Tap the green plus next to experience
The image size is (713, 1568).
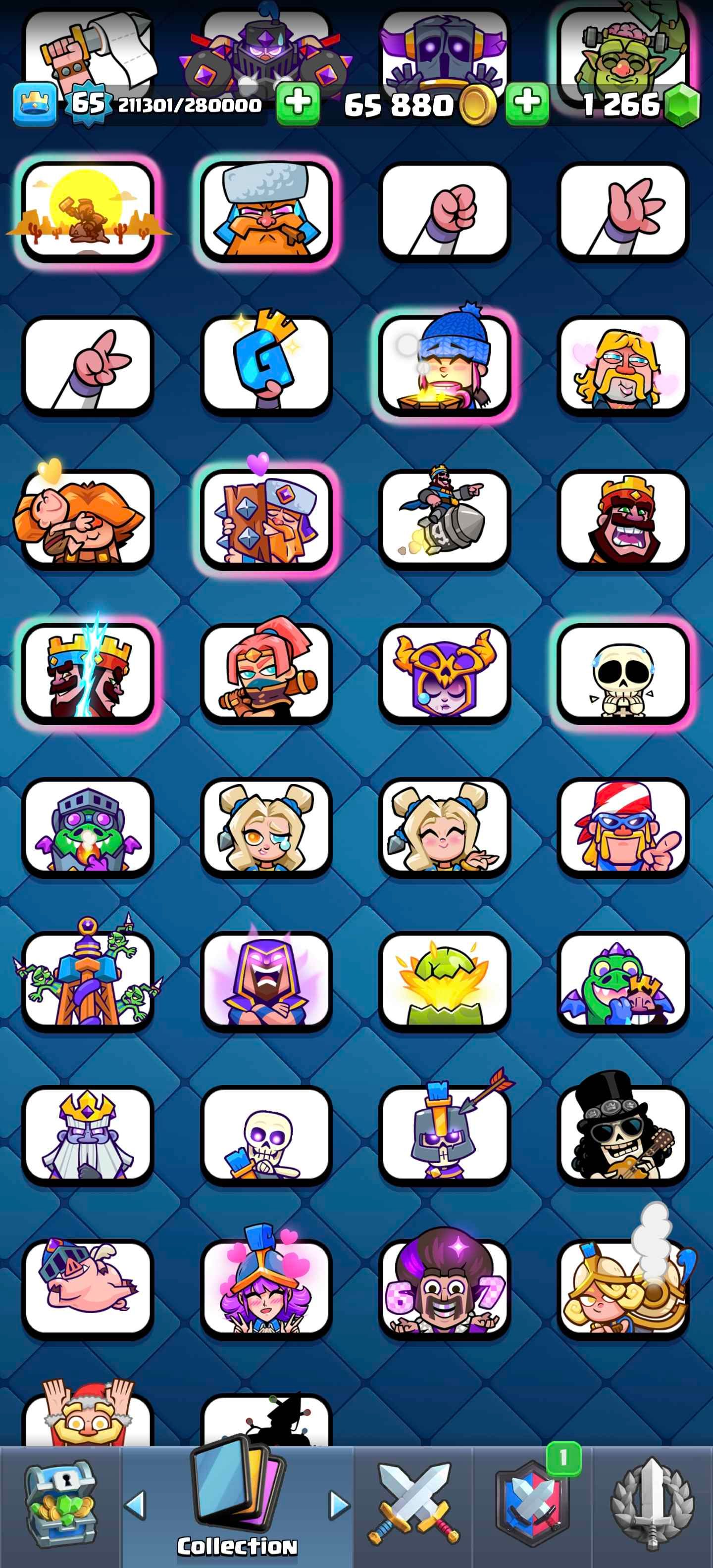coord(298,104)
